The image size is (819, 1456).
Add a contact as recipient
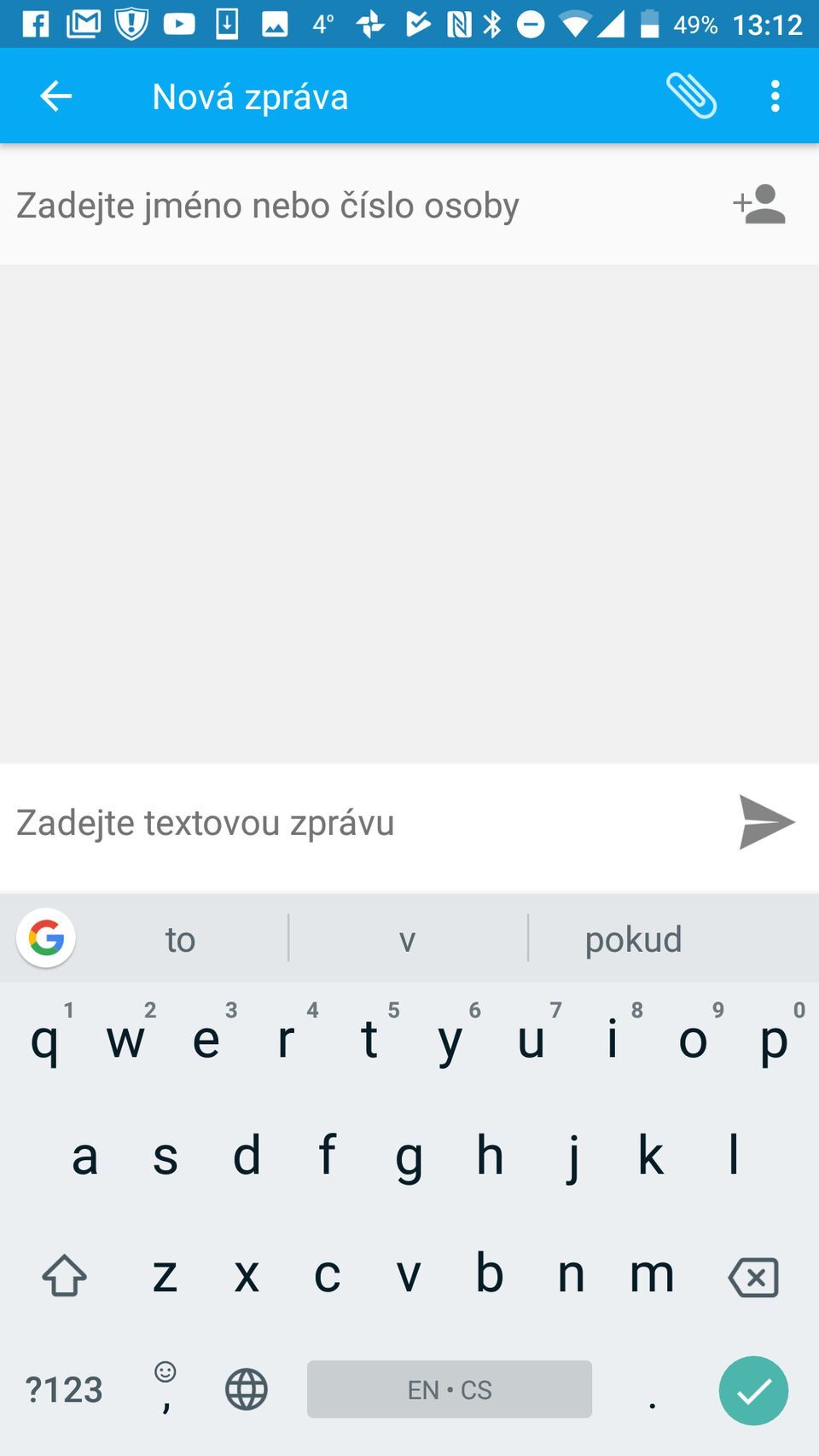[x=758, y=205]
